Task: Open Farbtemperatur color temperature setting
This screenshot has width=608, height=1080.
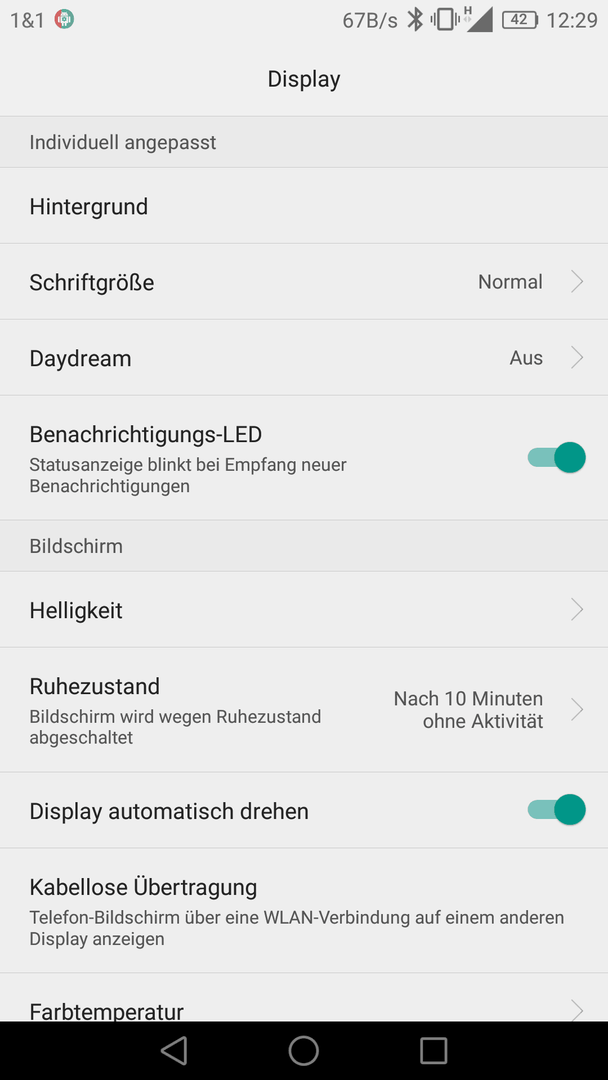Action: coord(304,997)
